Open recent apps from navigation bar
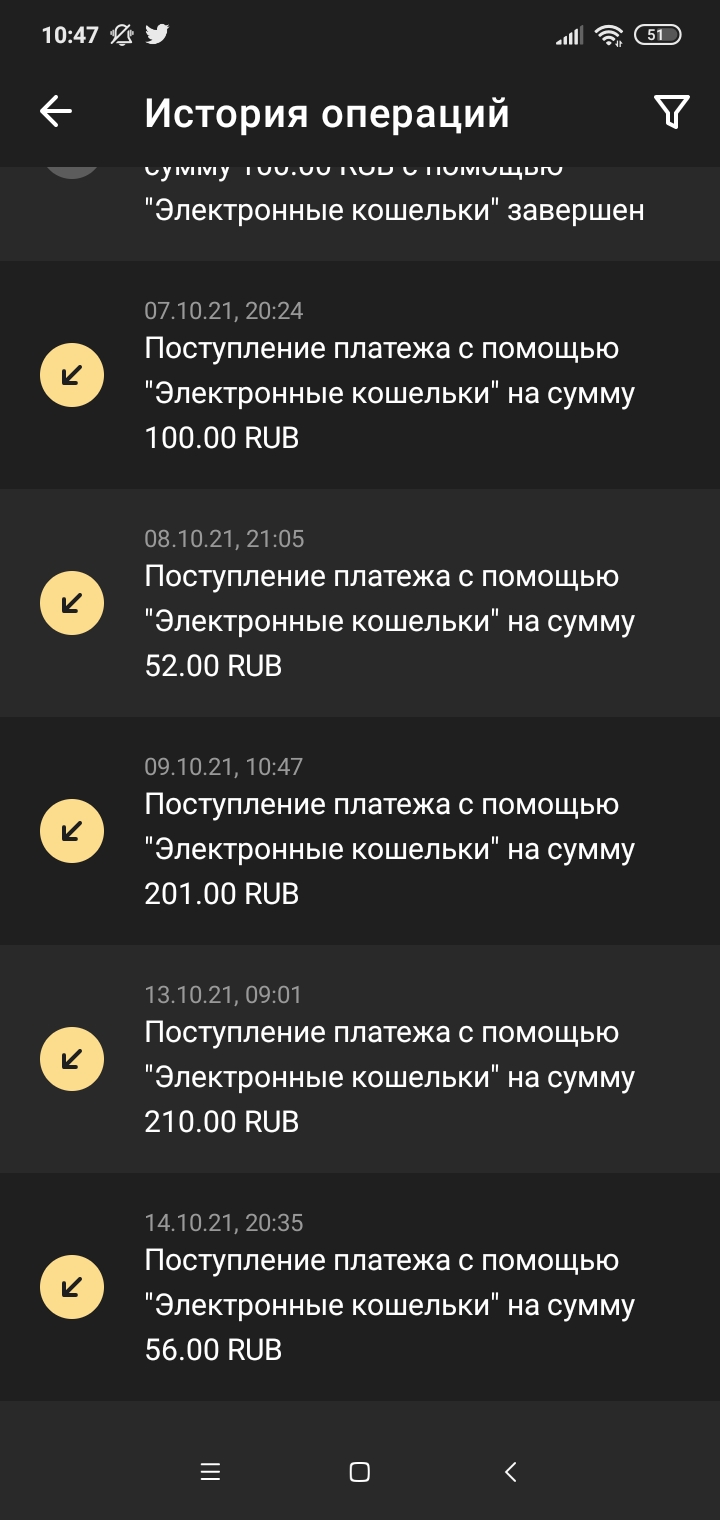 tap(210, 1472)
